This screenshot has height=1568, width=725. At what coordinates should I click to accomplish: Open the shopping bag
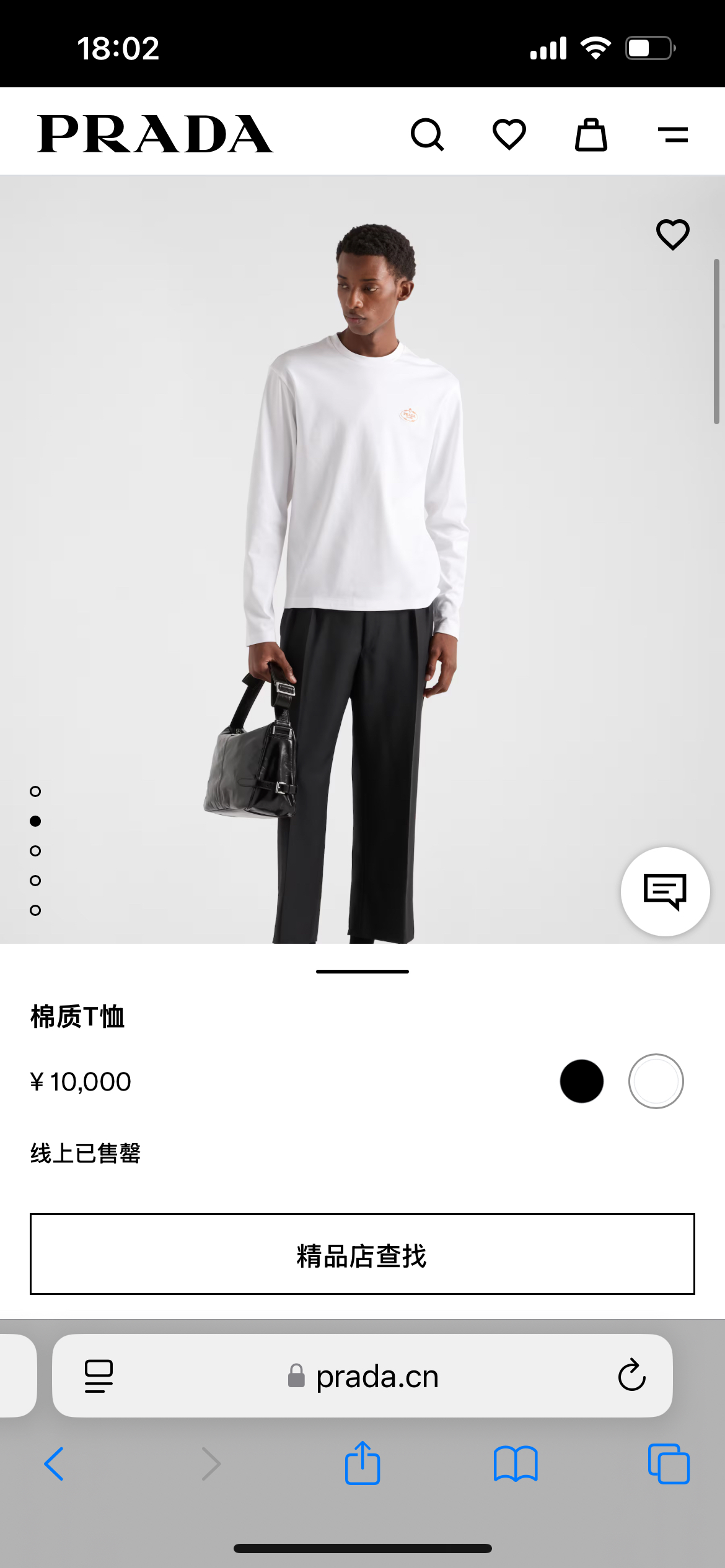point(591,134)
